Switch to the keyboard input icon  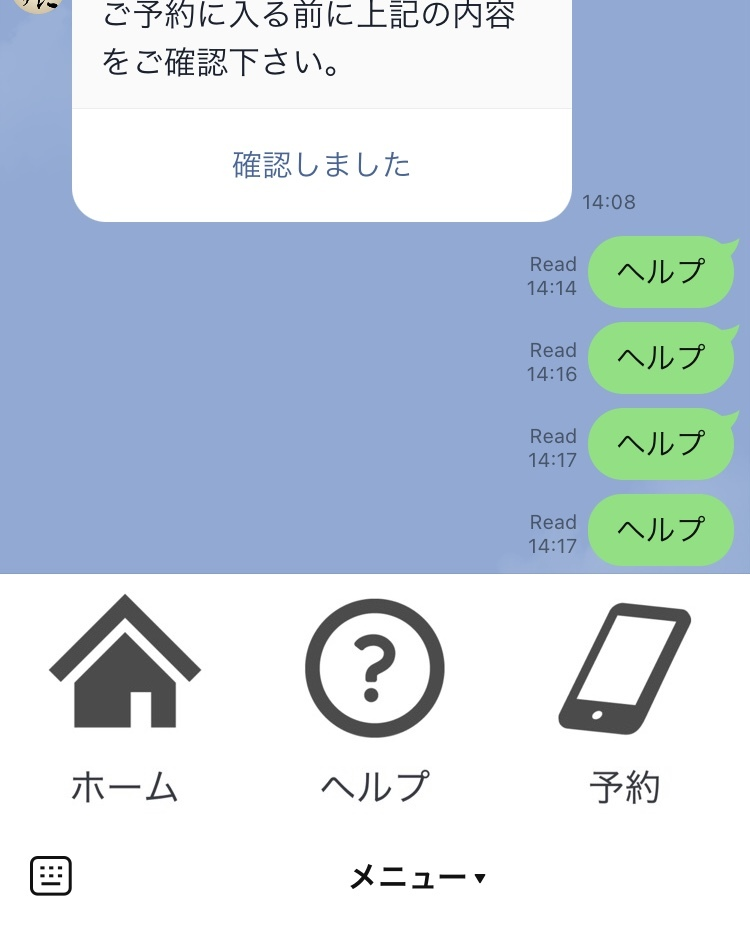51,876
